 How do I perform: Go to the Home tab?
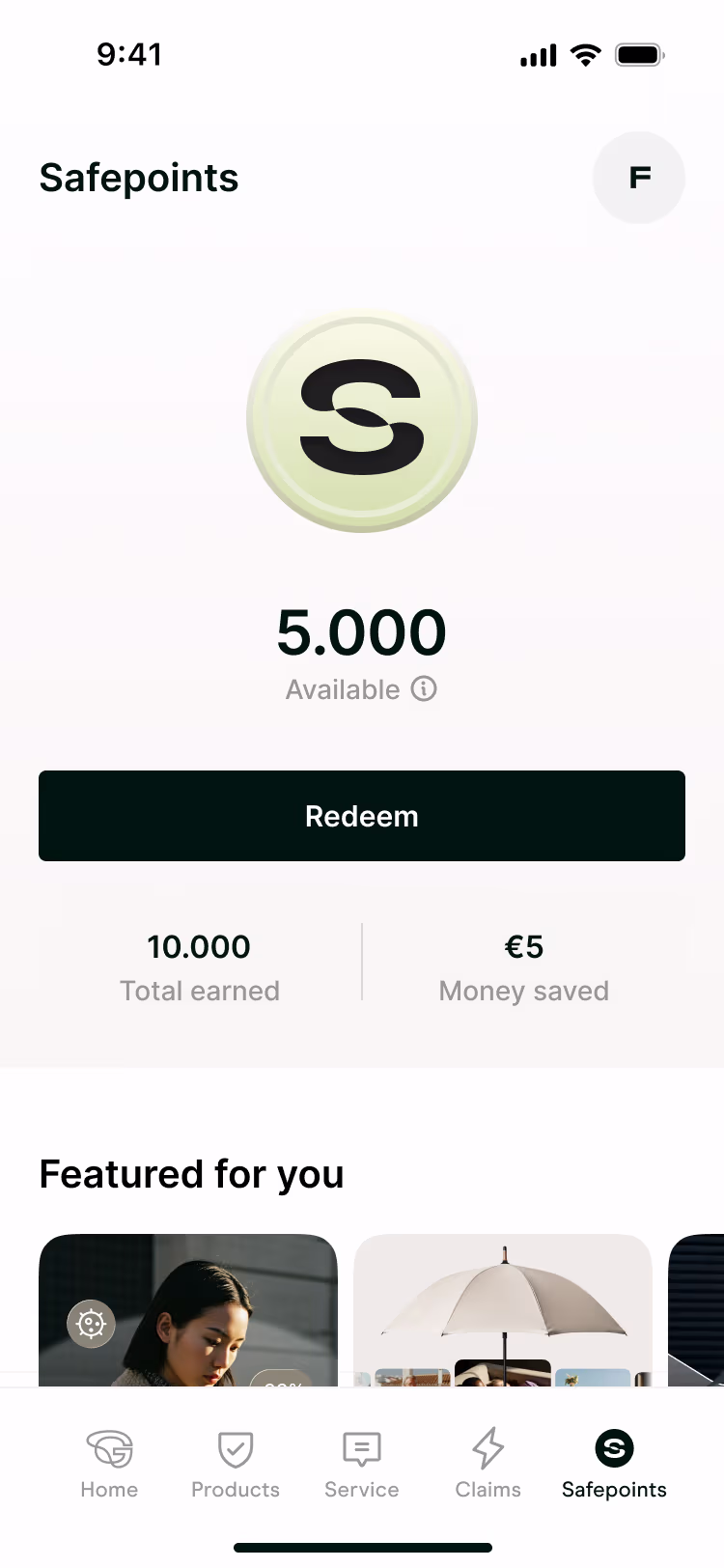(x=109, y=1464)
